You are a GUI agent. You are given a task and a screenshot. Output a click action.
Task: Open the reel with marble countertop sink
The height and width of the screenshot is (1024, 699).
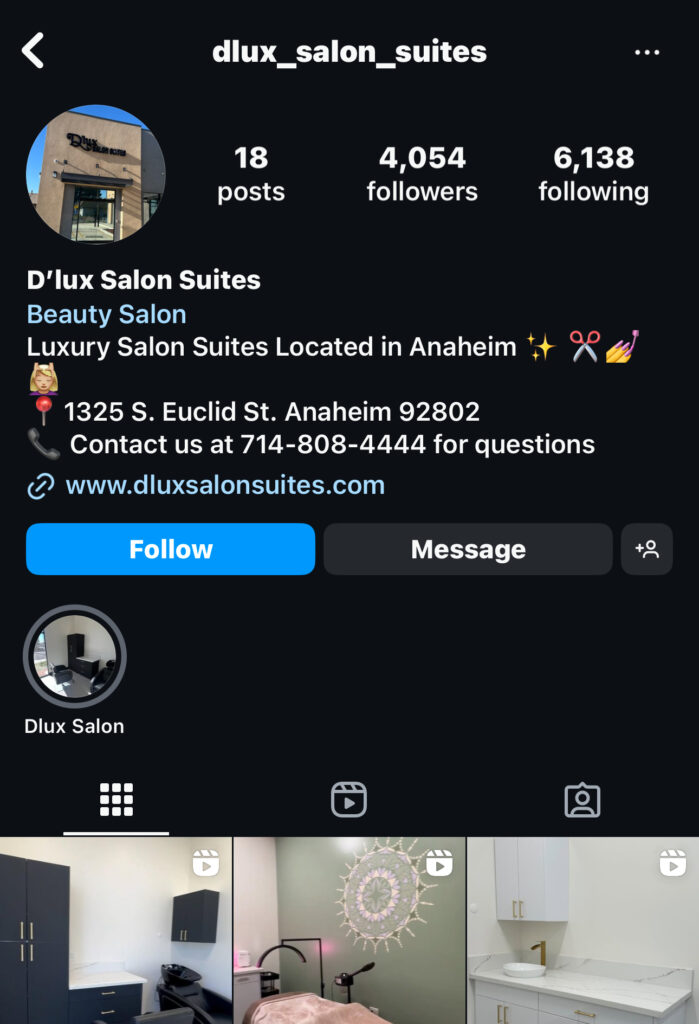point(583,930)
